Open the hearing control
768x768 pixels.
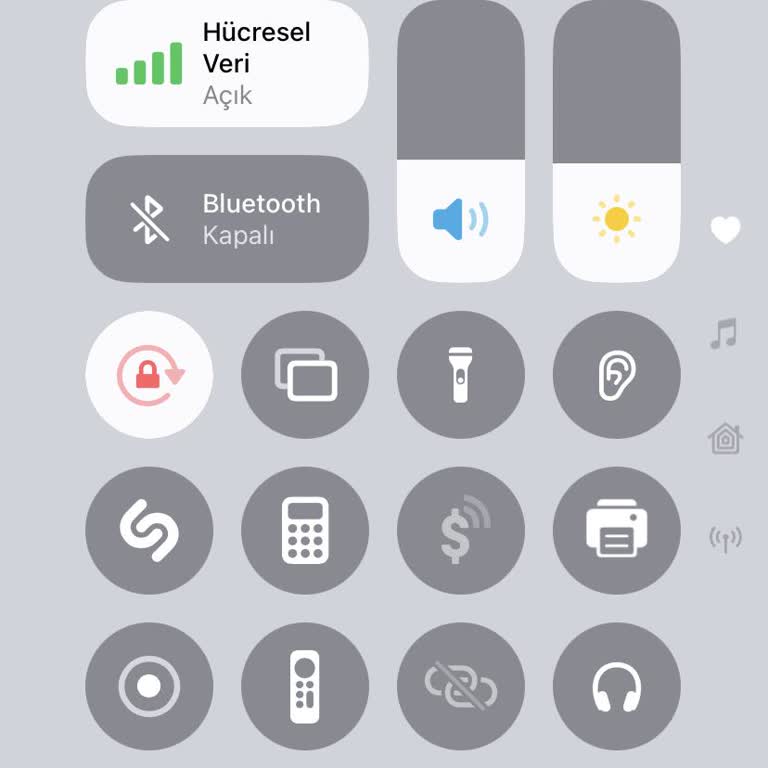coord(617,375)
